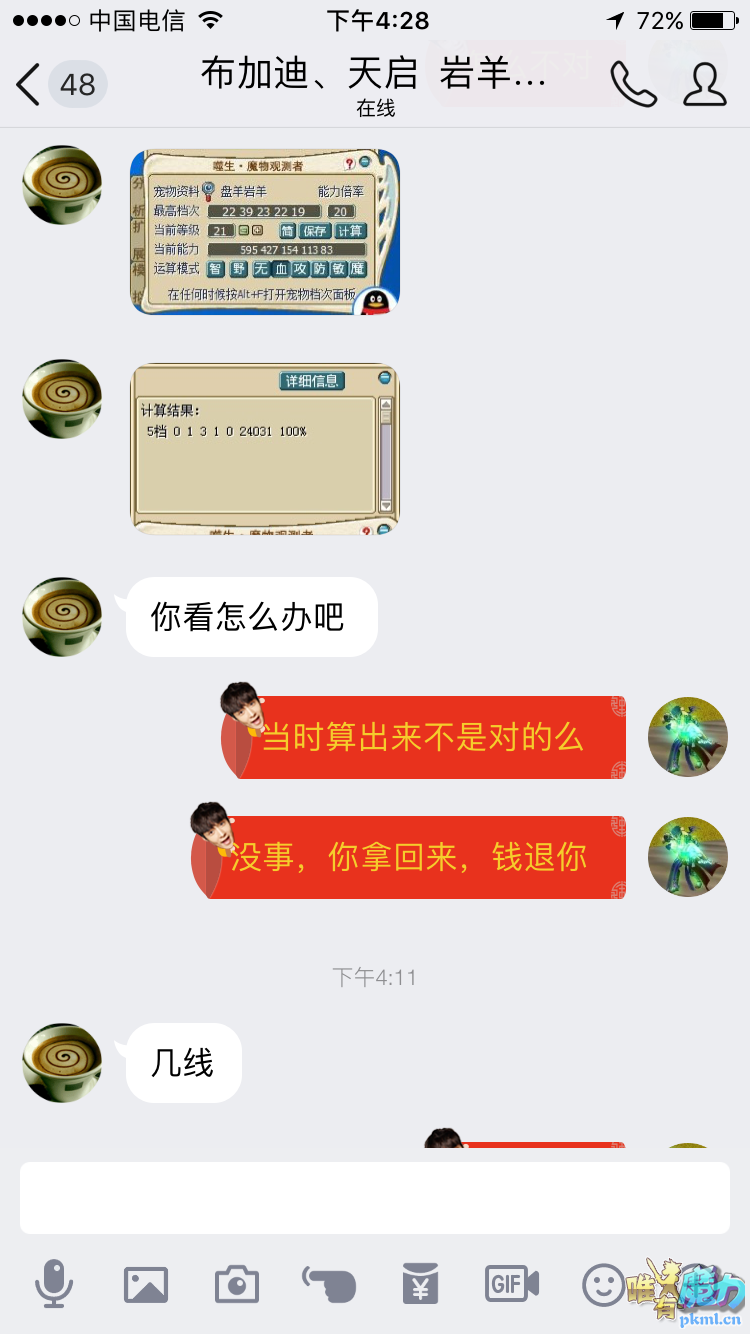Viewport: 750px width, 1334px height.
Task: Open my avatar next to 当时算出来不是对的么
Action: (x=688, y=737)
